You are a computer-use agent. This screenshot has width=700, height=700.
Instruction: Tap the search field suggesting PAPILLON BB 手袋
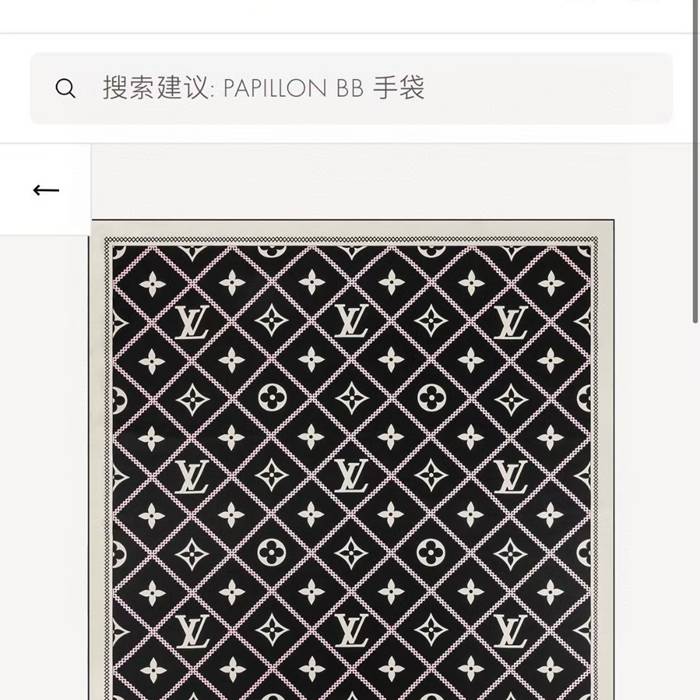(x=350, y=88)
